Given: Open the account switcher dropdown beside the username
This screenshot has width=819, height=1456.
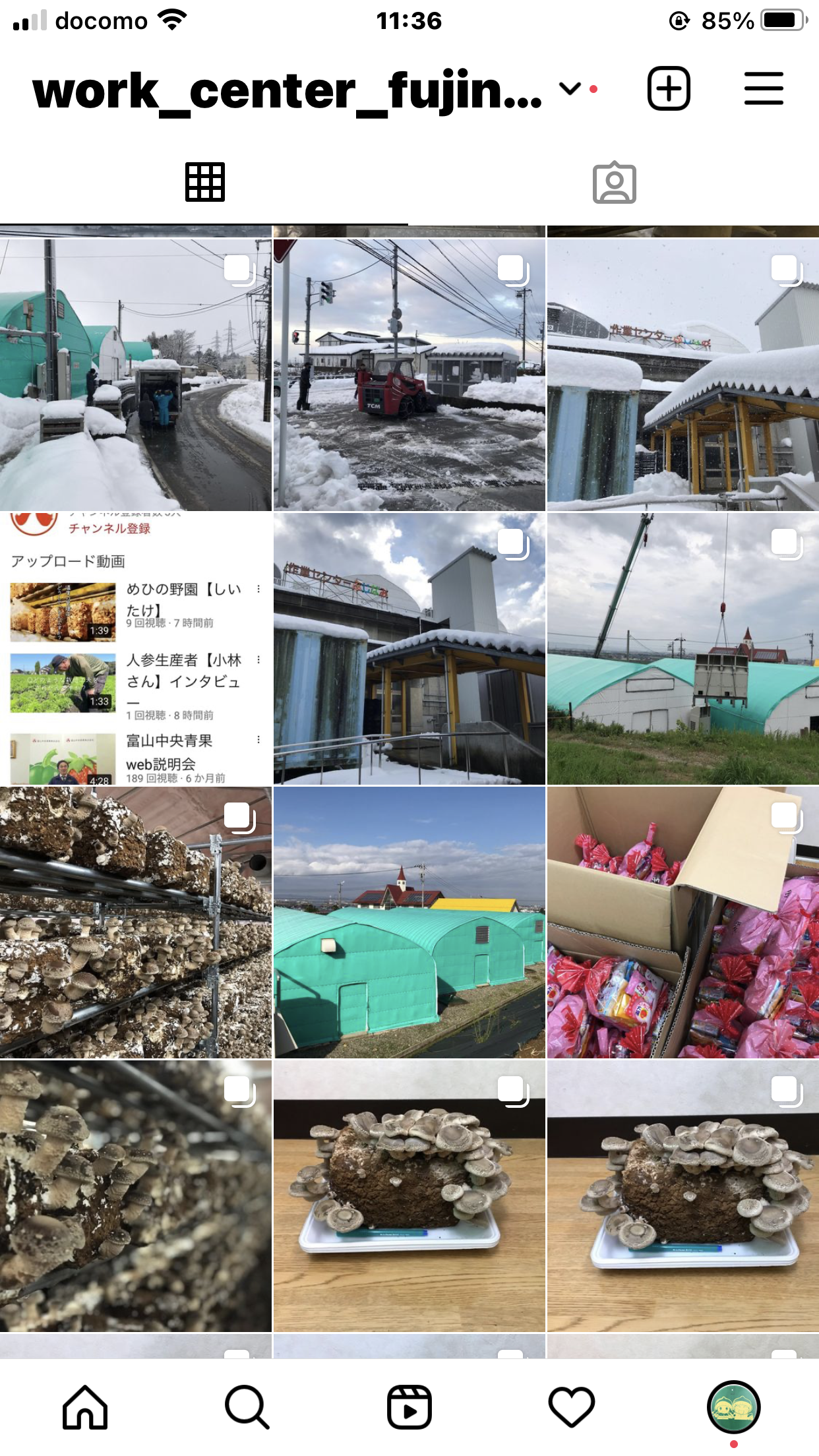Looking at the screenshot, I should [x=570, y=89].
